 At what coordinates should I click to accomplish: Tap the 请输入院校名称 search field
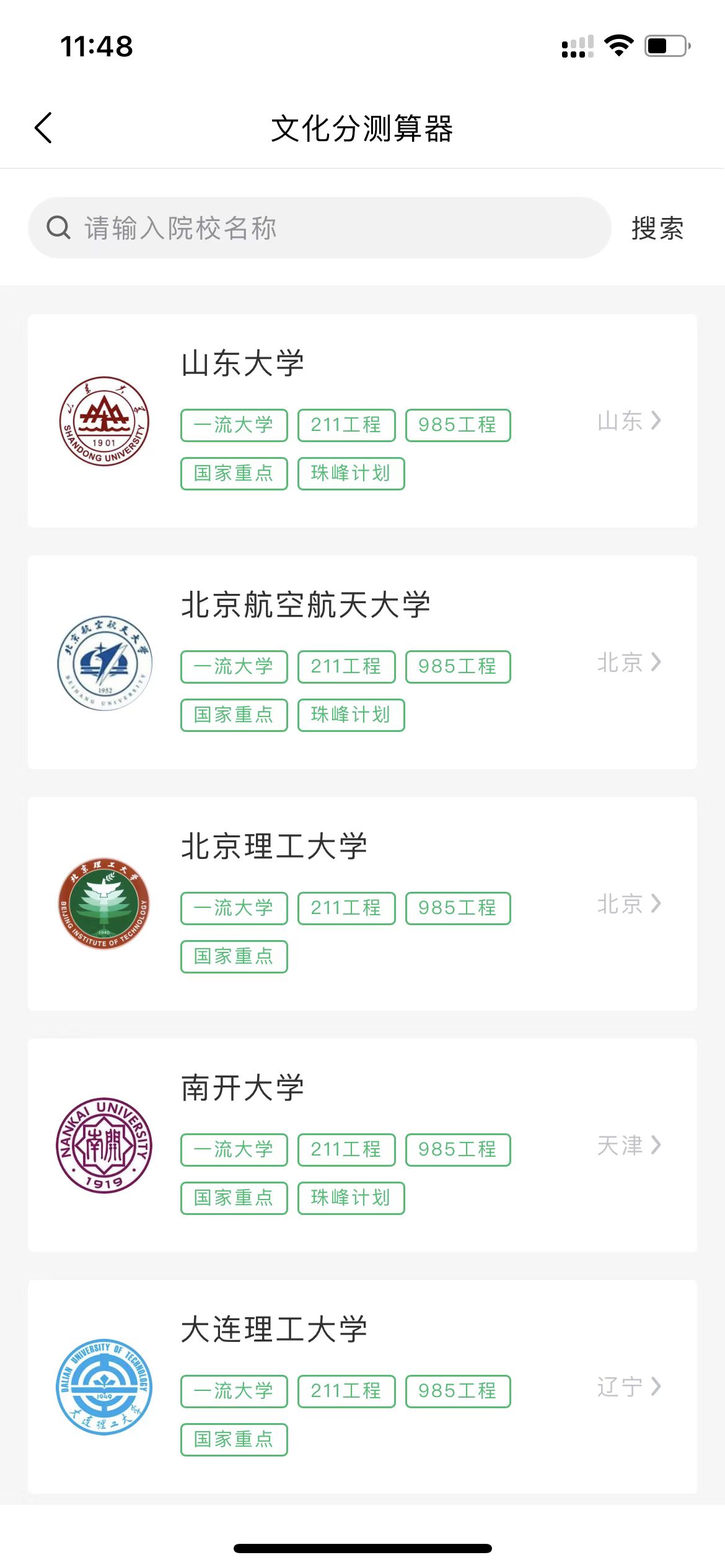tap(319, 228)
